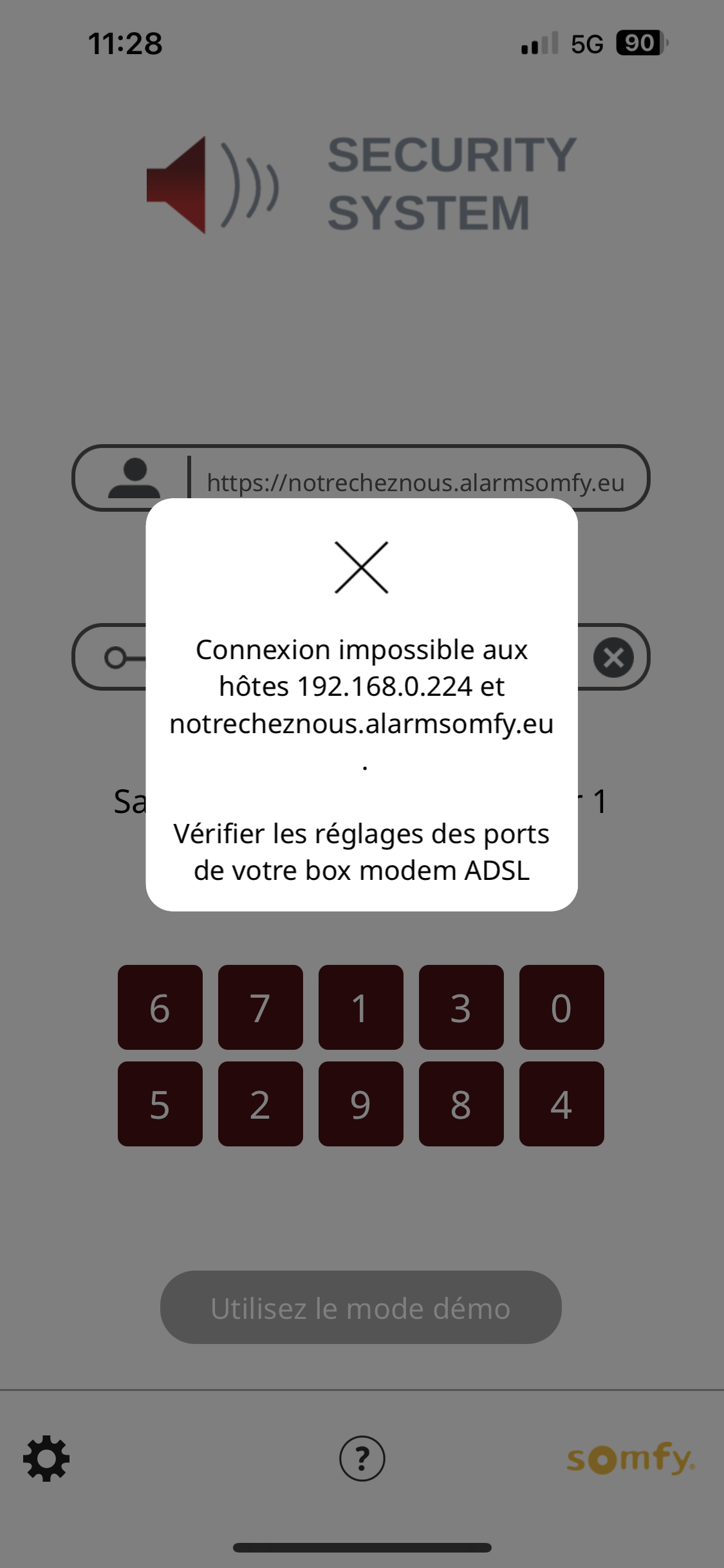Screen dimensions: 724x1568
Task: Tap keypad number 8
Action: 461,1105
